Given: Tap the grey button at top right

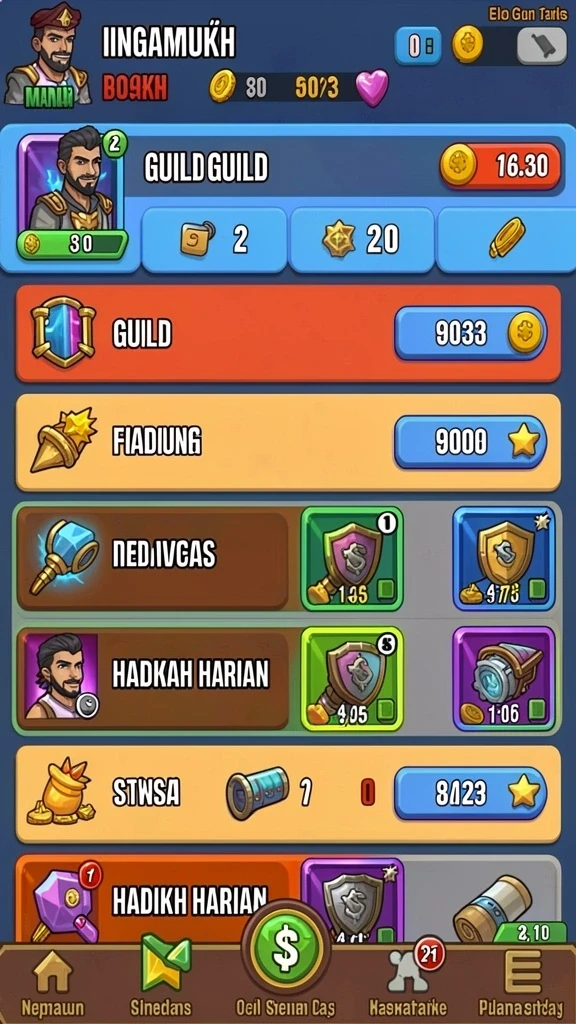Looking at the screenshot, I should pos(541,46).
